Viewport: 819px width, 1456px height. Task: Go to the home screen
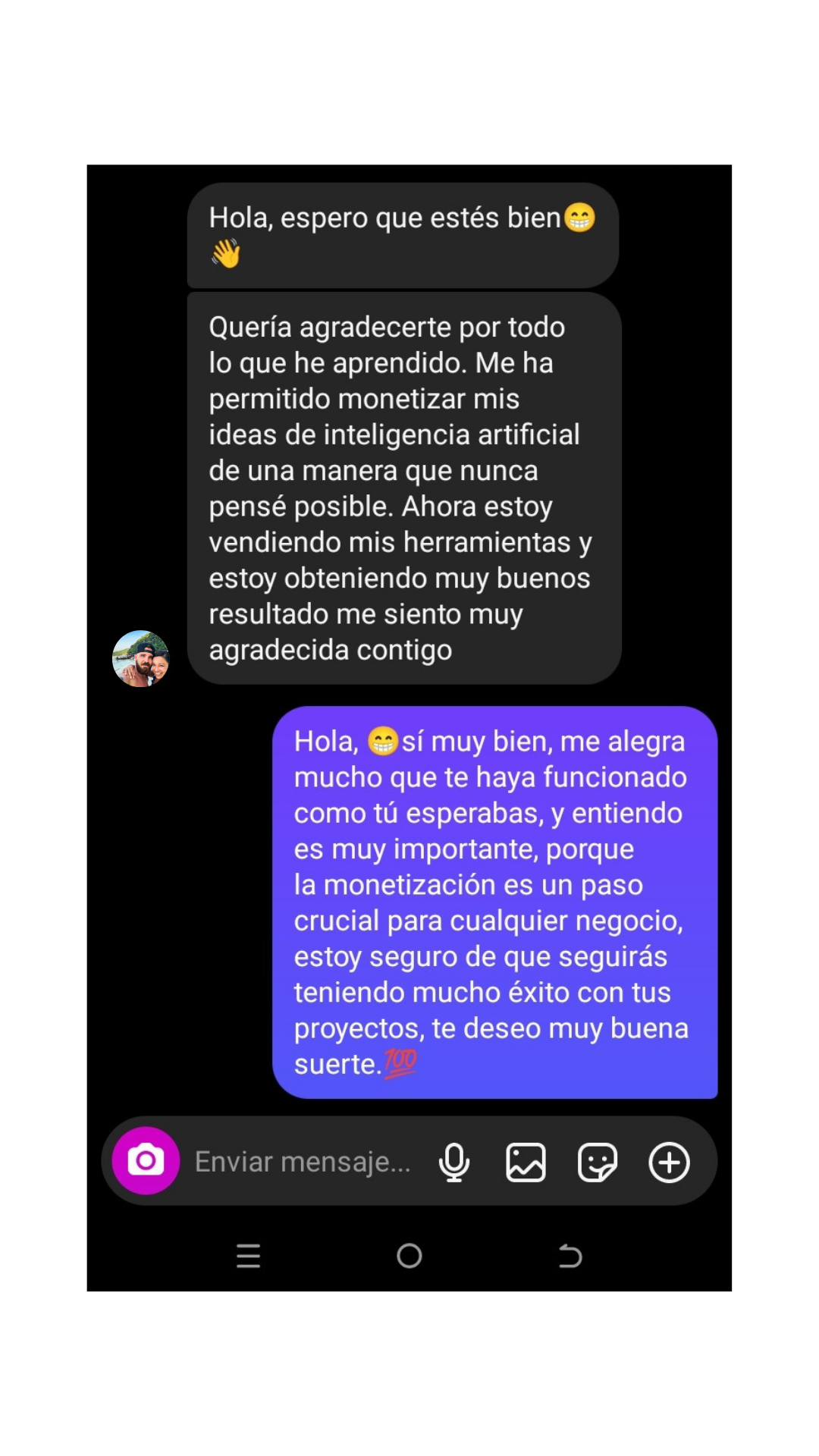point(409,1256)
